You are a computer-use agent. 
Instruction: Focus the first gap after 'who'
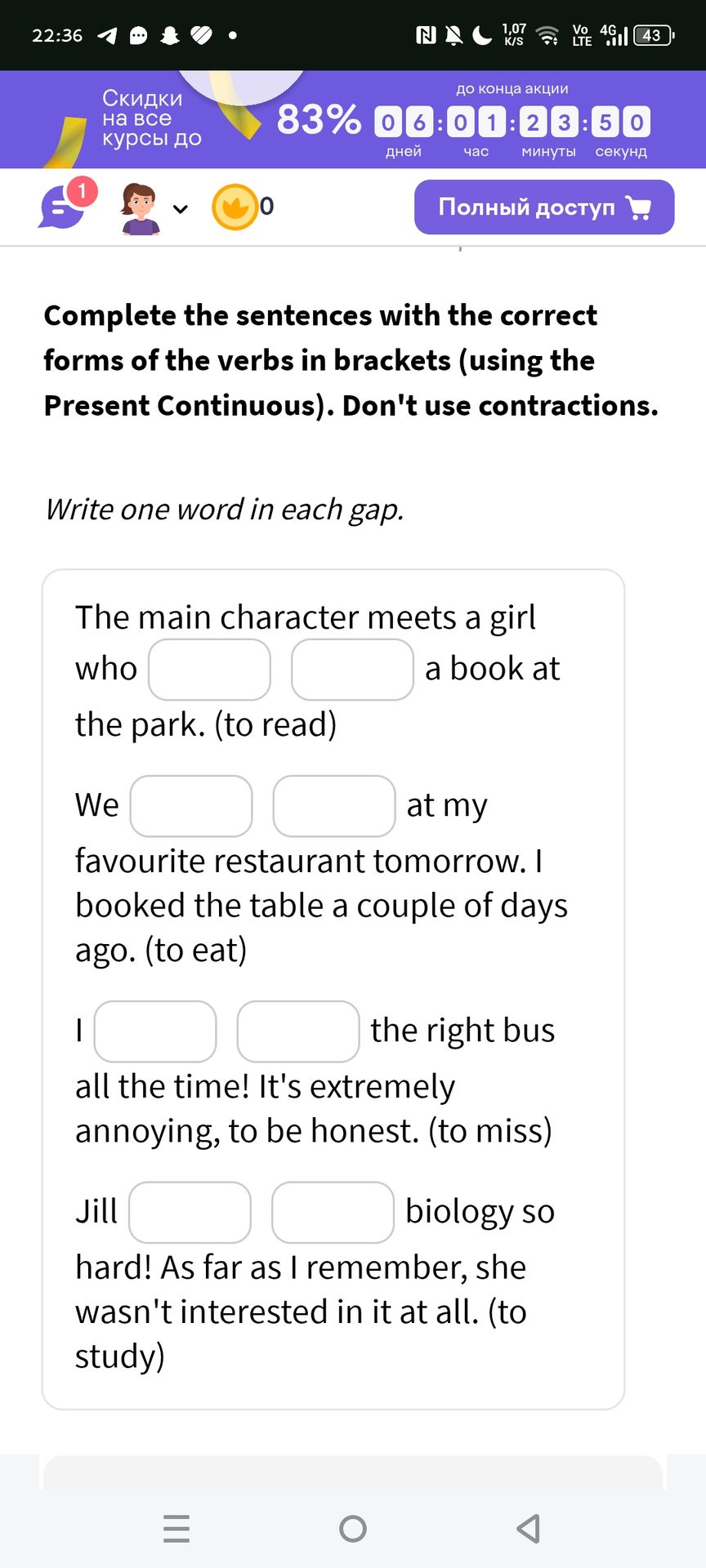(209, 670)
